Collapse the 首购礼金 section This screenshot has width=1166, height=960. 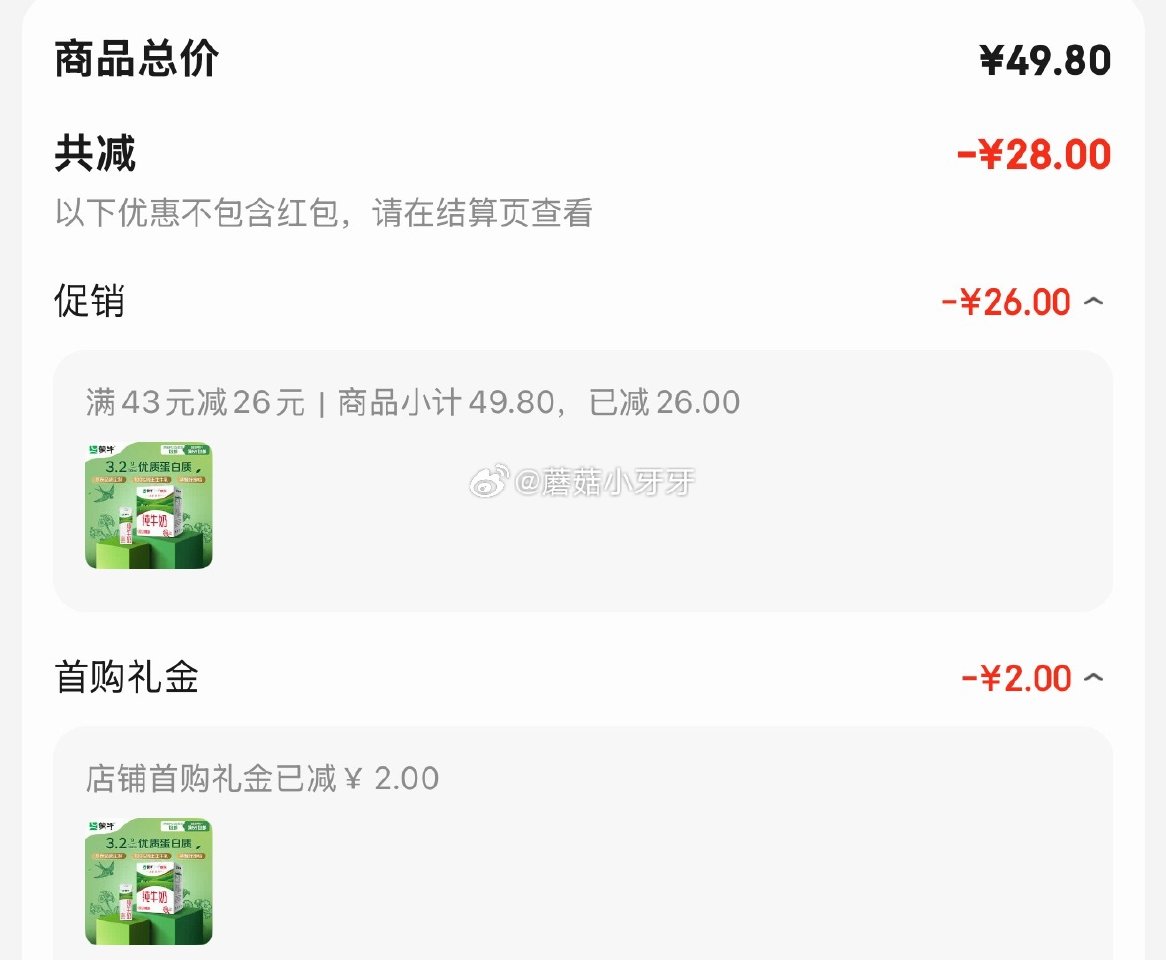[x=1094, y=678]
